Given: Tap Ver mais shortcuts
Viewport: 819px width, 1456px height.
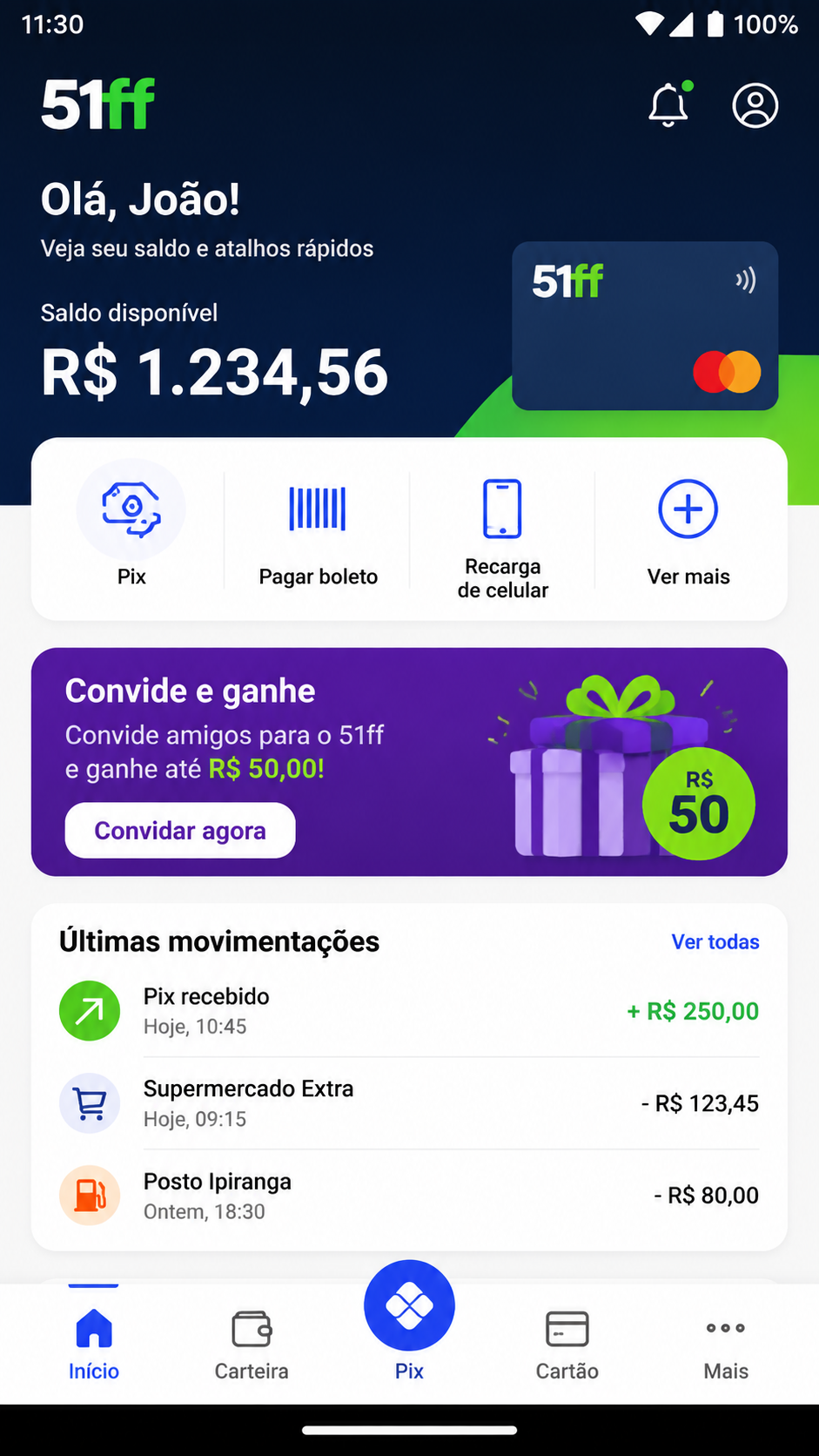Looking at the screenshot, I should 688,530.
